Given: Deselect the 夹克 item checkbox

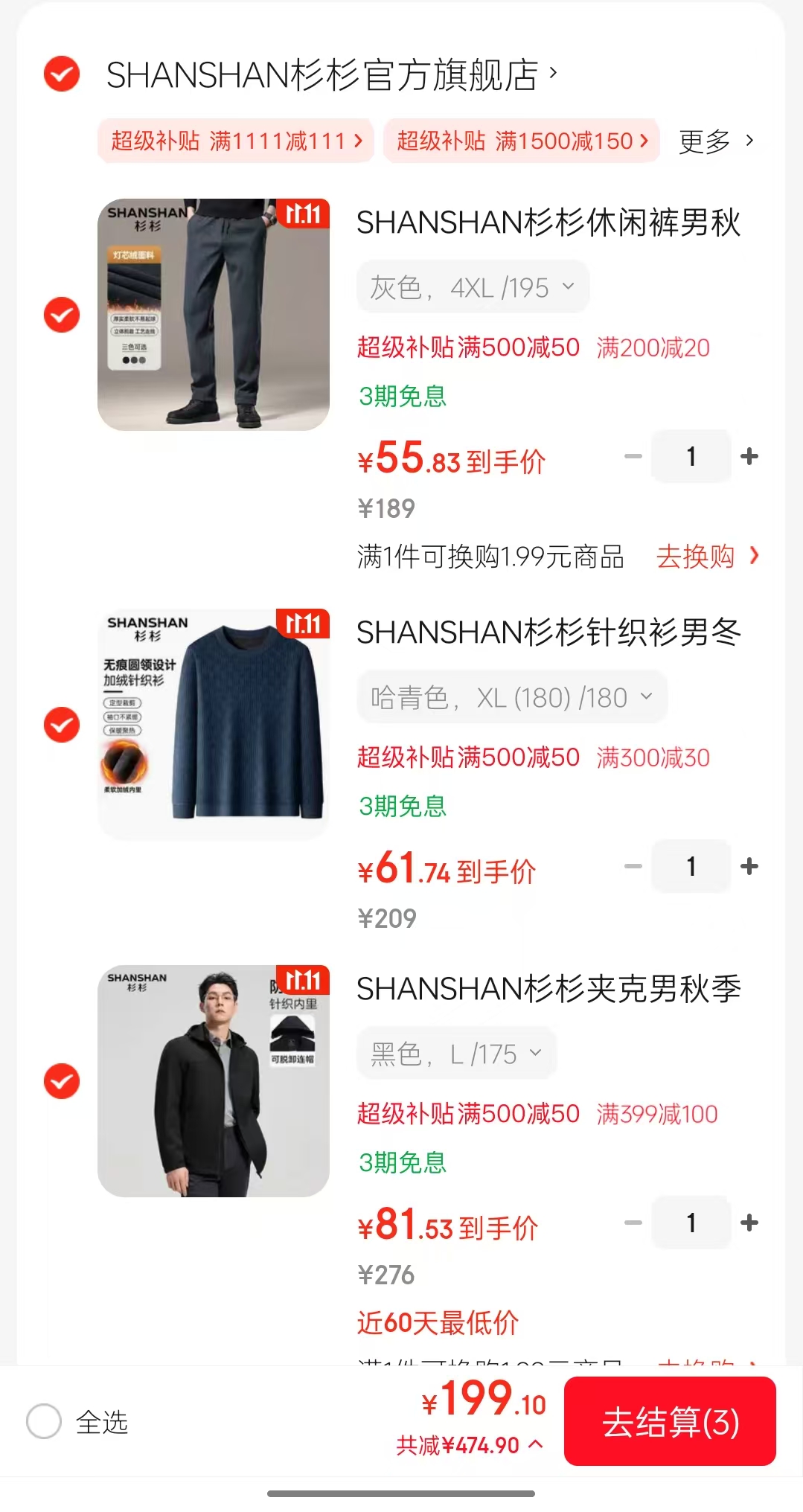Looking at the screenshot, I should (x=62, y=1081).
